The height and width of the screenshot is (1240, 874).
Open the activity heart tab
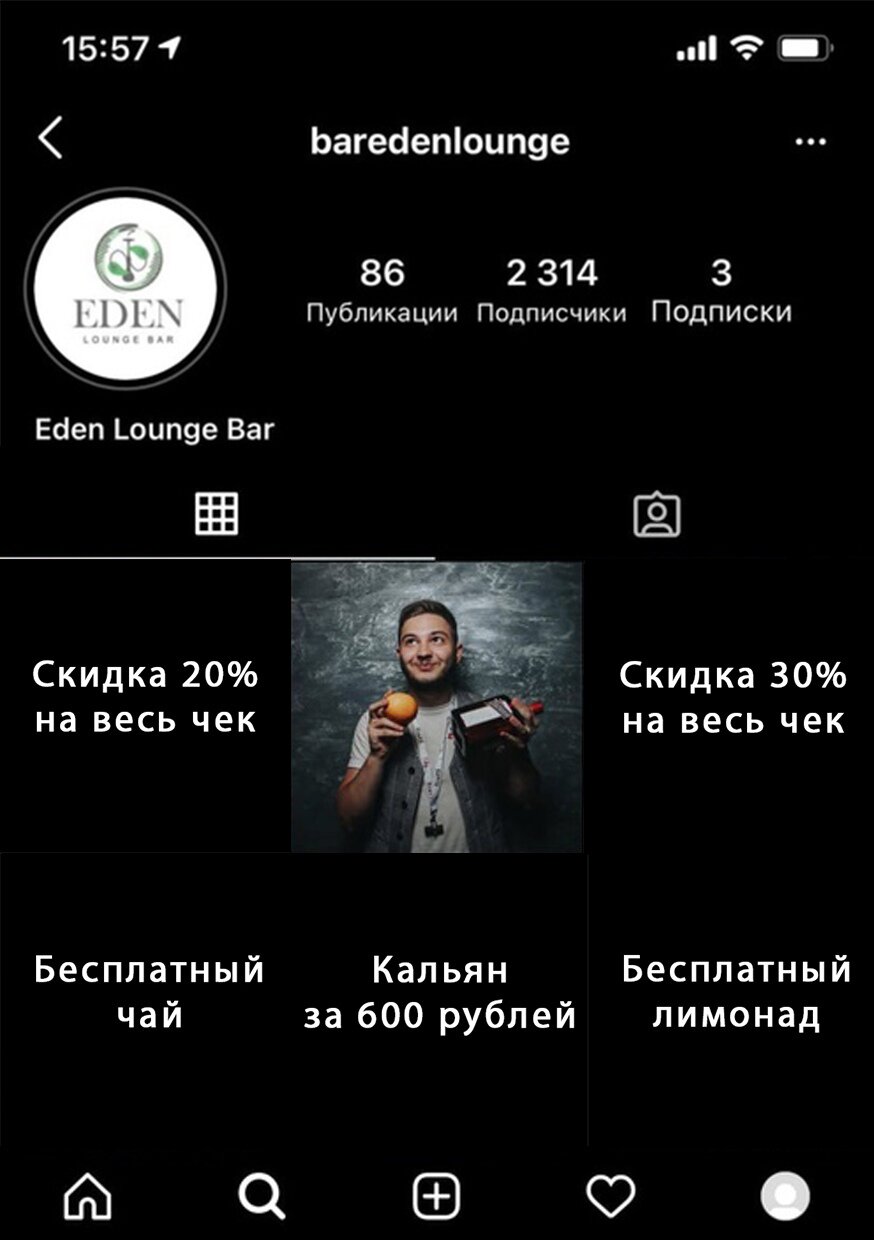pyautogui.click(x=610, y=1195)
